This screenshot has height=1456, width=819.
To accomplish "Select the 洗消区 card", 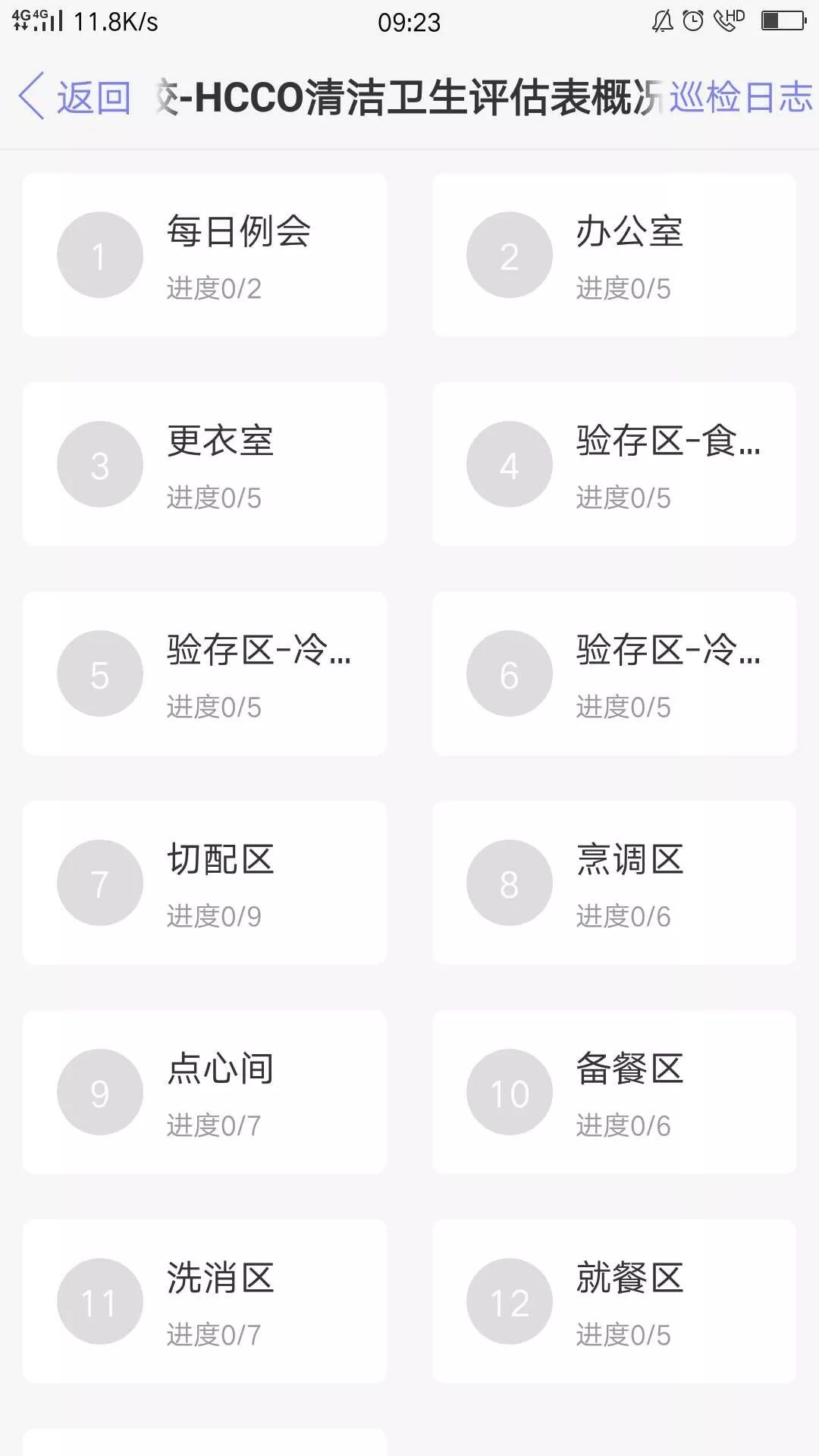I will tap(205, 1301).
